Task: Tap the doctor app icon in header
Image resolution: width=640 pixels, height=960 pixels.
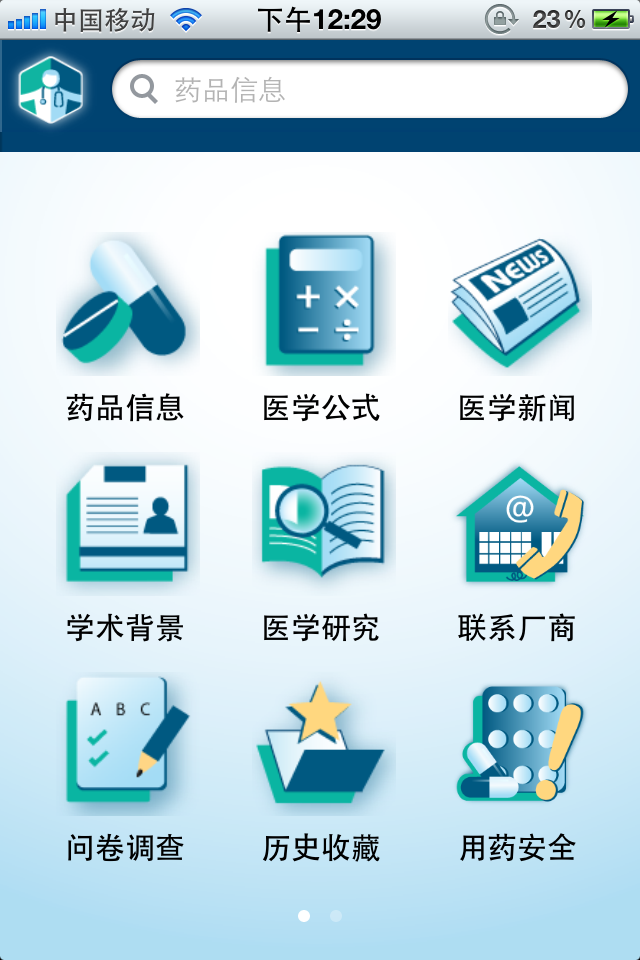Action: [50, 90]
